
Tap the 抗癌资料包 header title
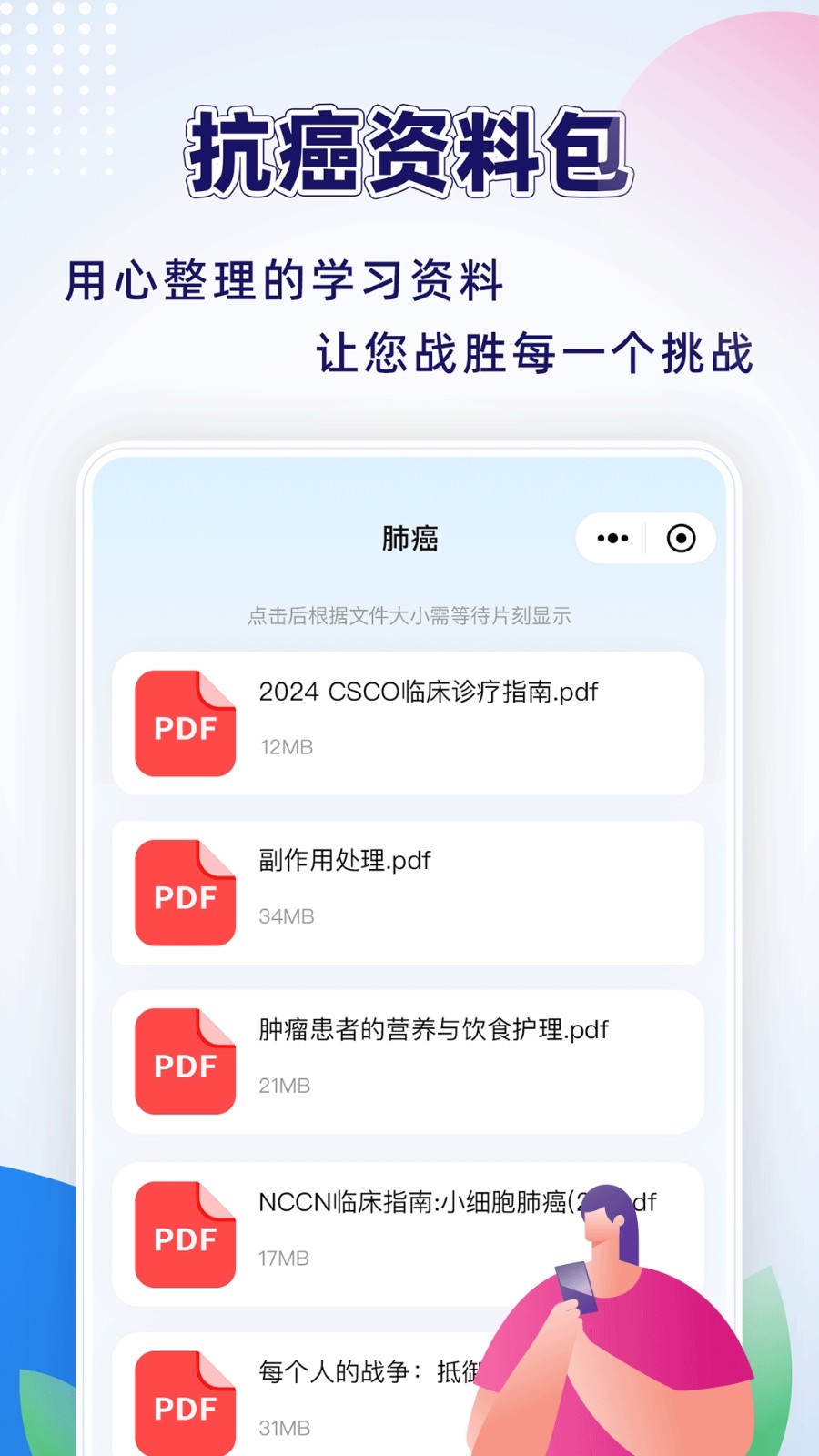click(409, 151)
